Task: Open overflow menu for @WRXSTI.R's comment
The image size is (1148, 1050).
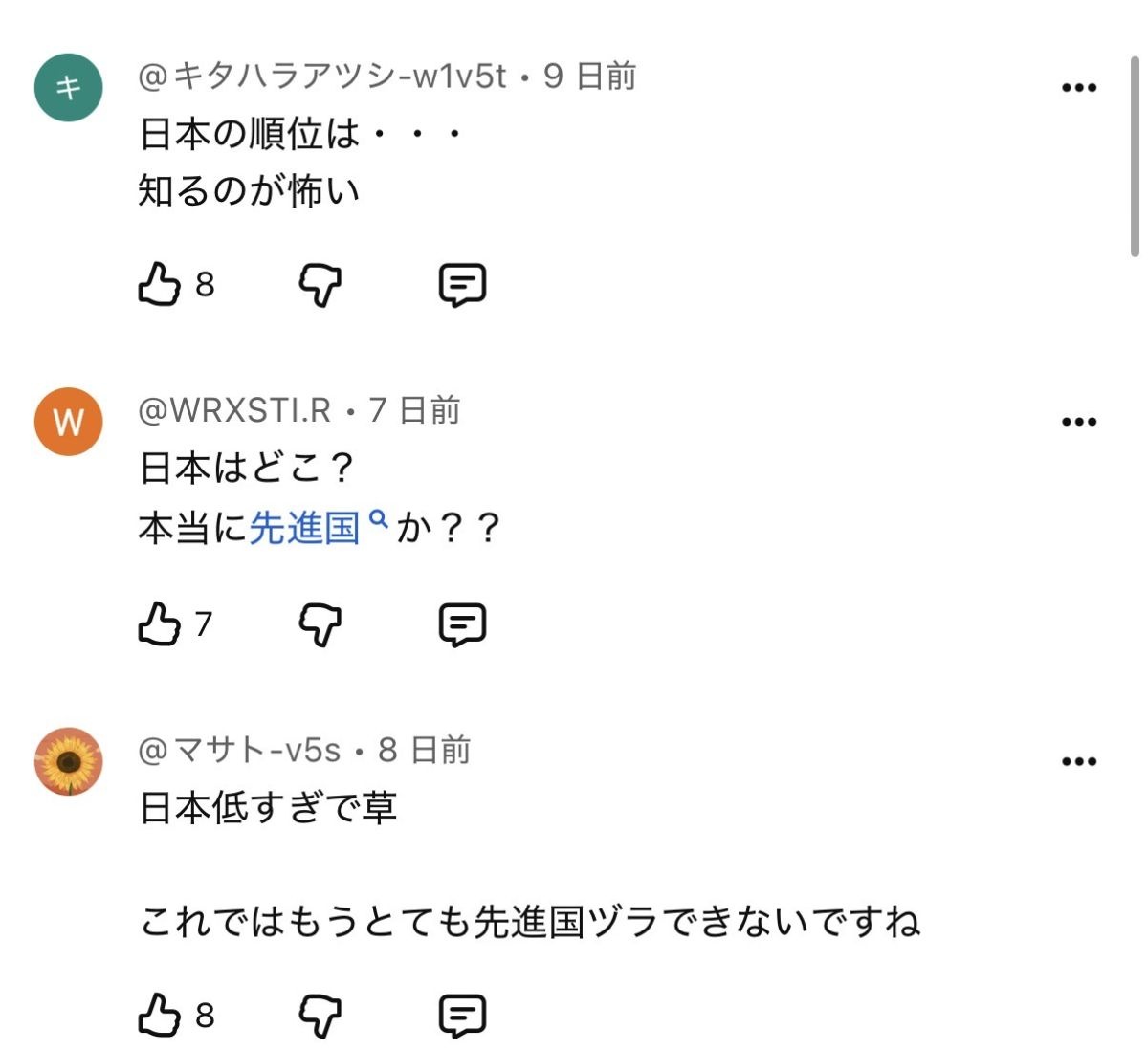Action: (x=1078, y=422)
